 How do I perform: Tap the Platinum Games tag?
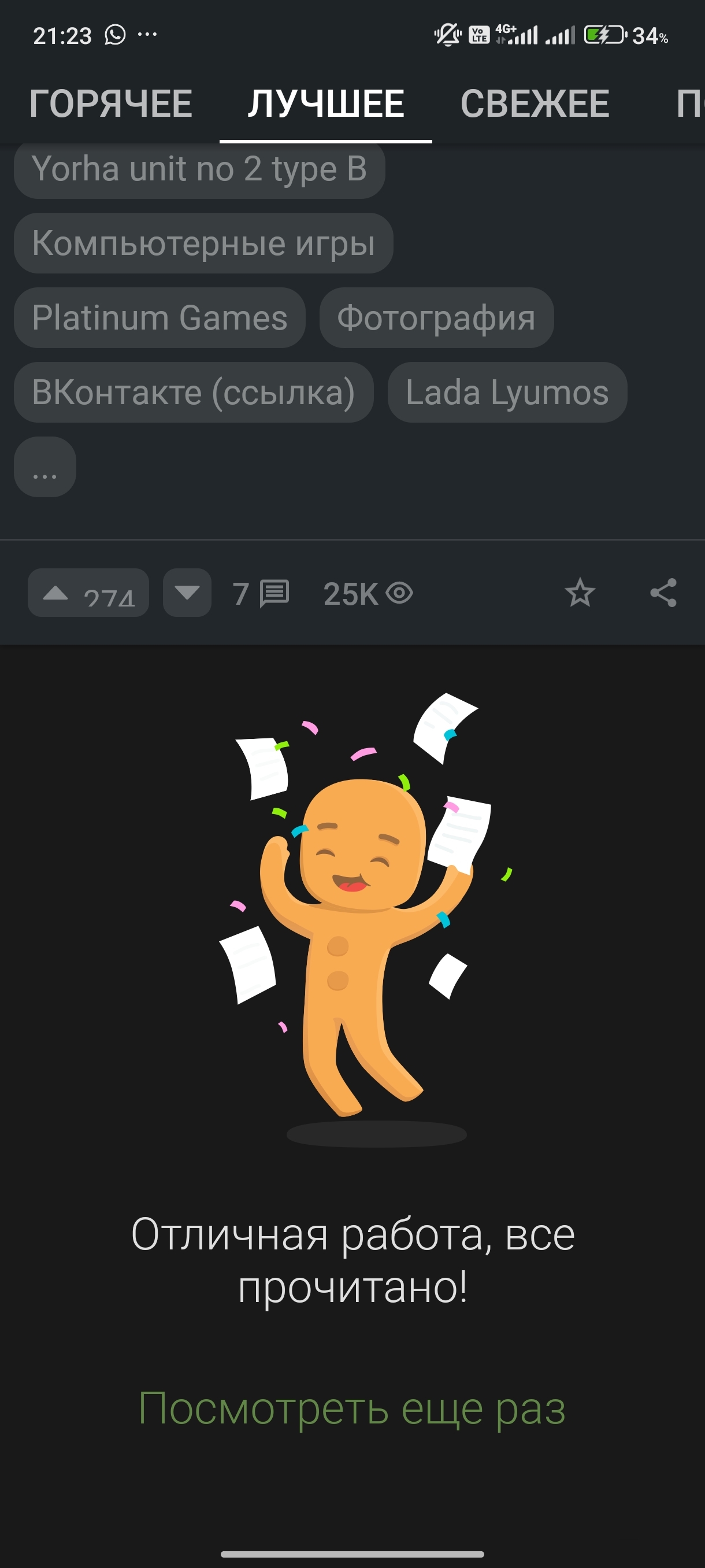click(x=159, y=318)
